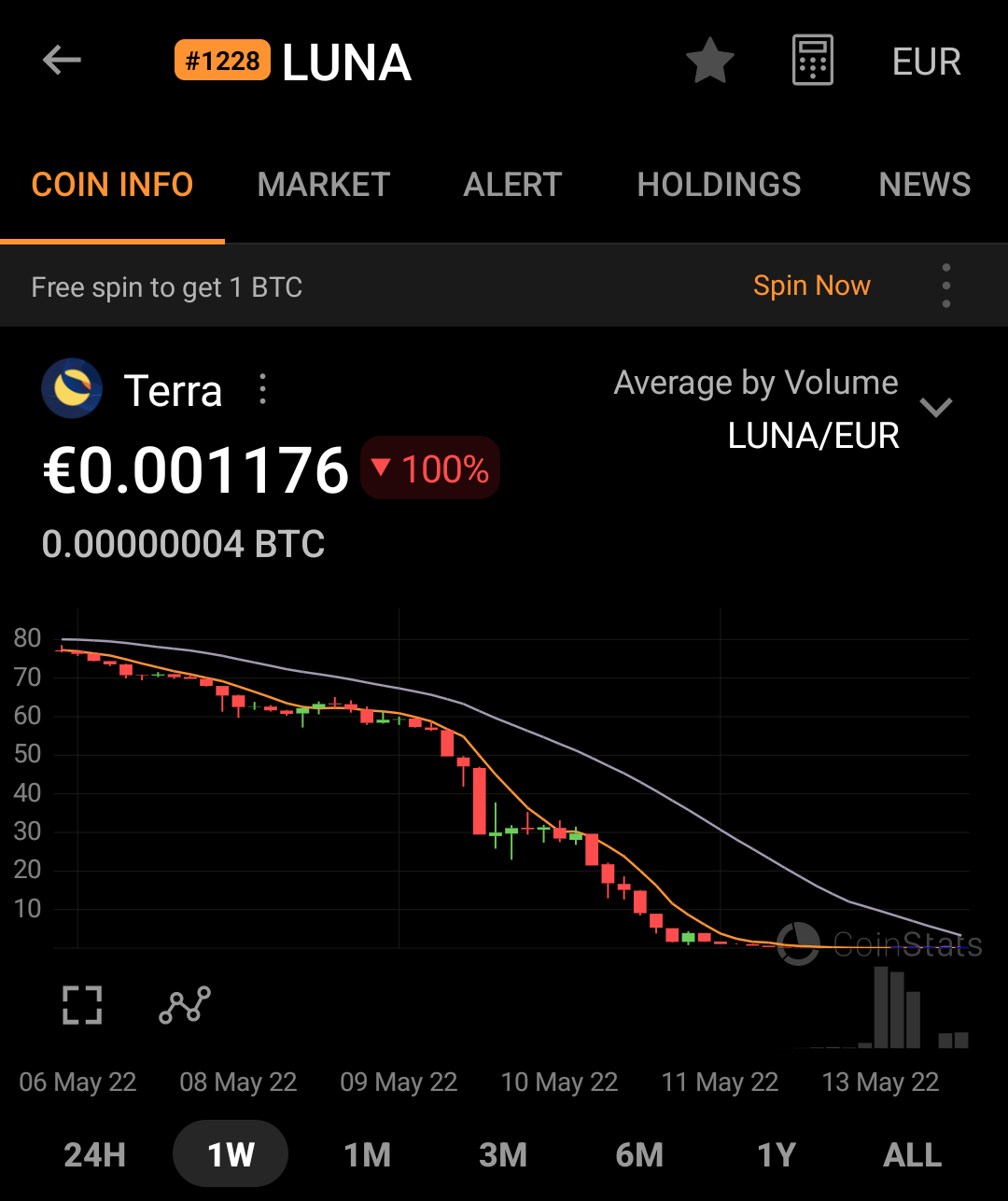Add LUNA to favorites with the star
Viewport: 1008px width, 1201px height.
click(710, 62)
